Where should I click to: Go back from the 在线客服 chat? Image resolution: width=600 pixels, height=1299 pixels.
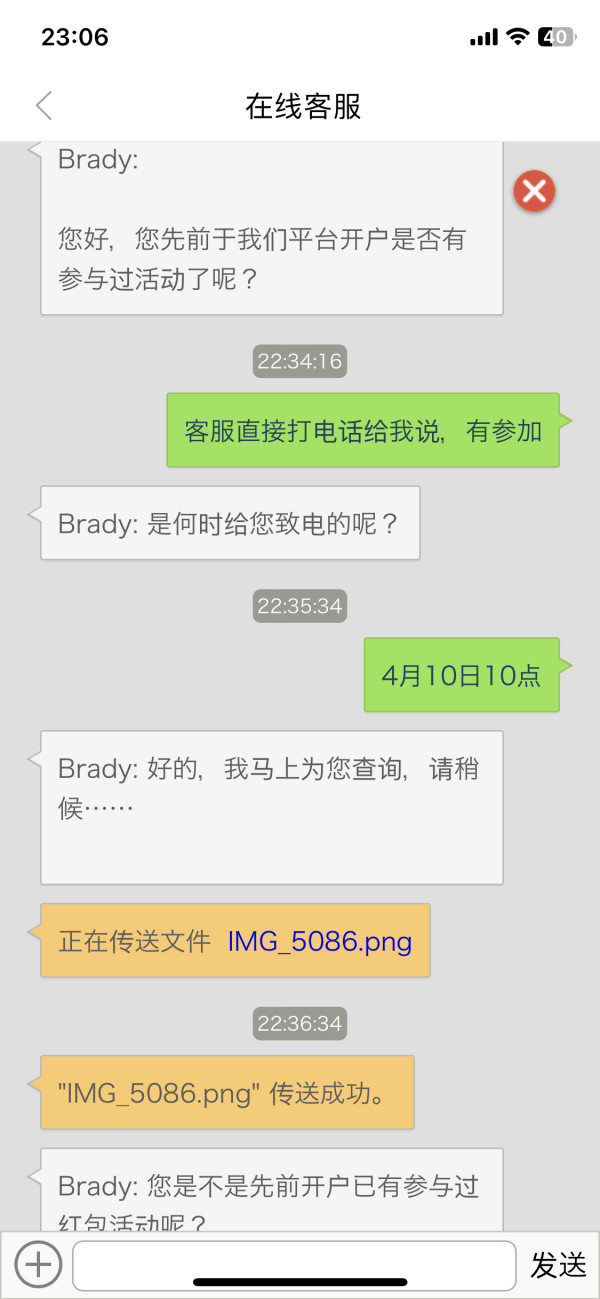click(44, 106)
